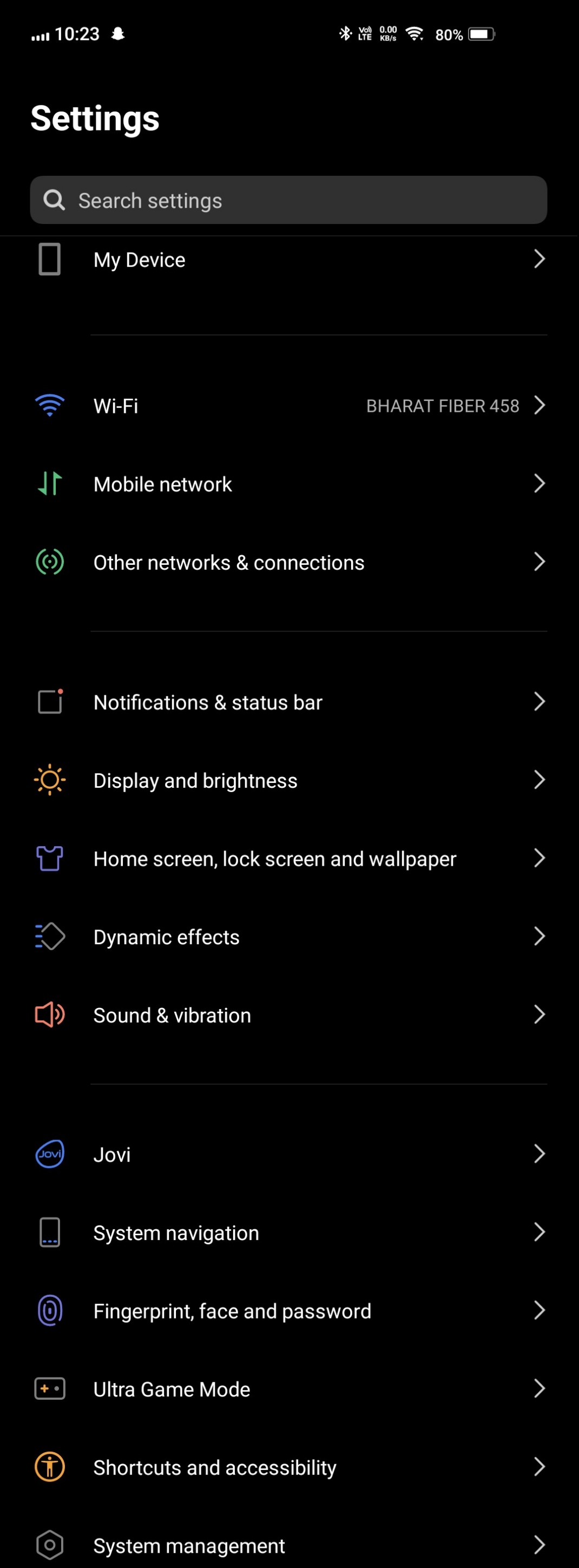This screenshot has height=1568, width=579.
Task: Tap the Fingerprint, face and password icon
Action: tap(50, 1310)
